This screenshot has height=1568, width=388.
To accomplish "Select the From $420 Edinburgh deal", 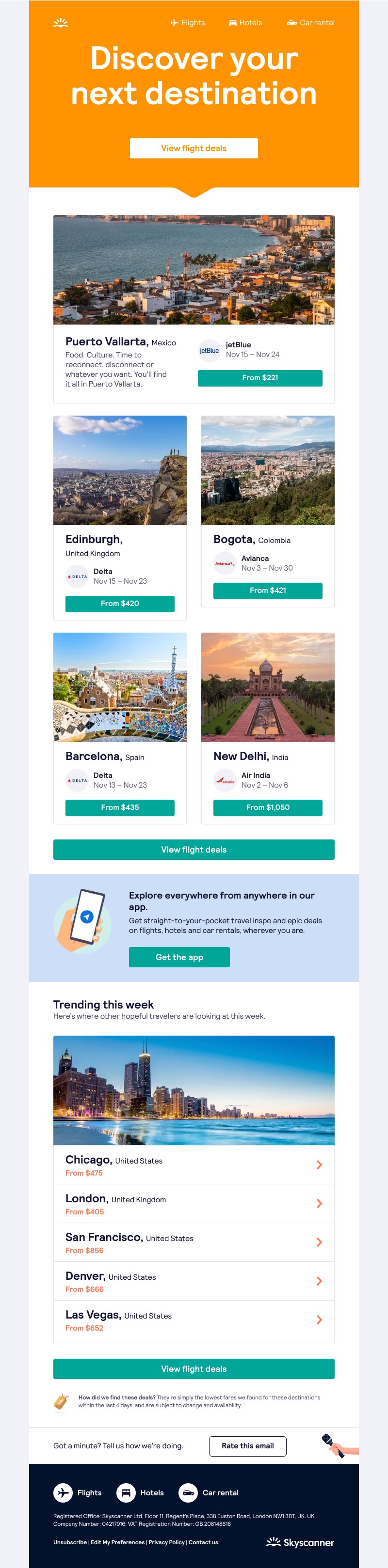I will click(x=120, y=604).
